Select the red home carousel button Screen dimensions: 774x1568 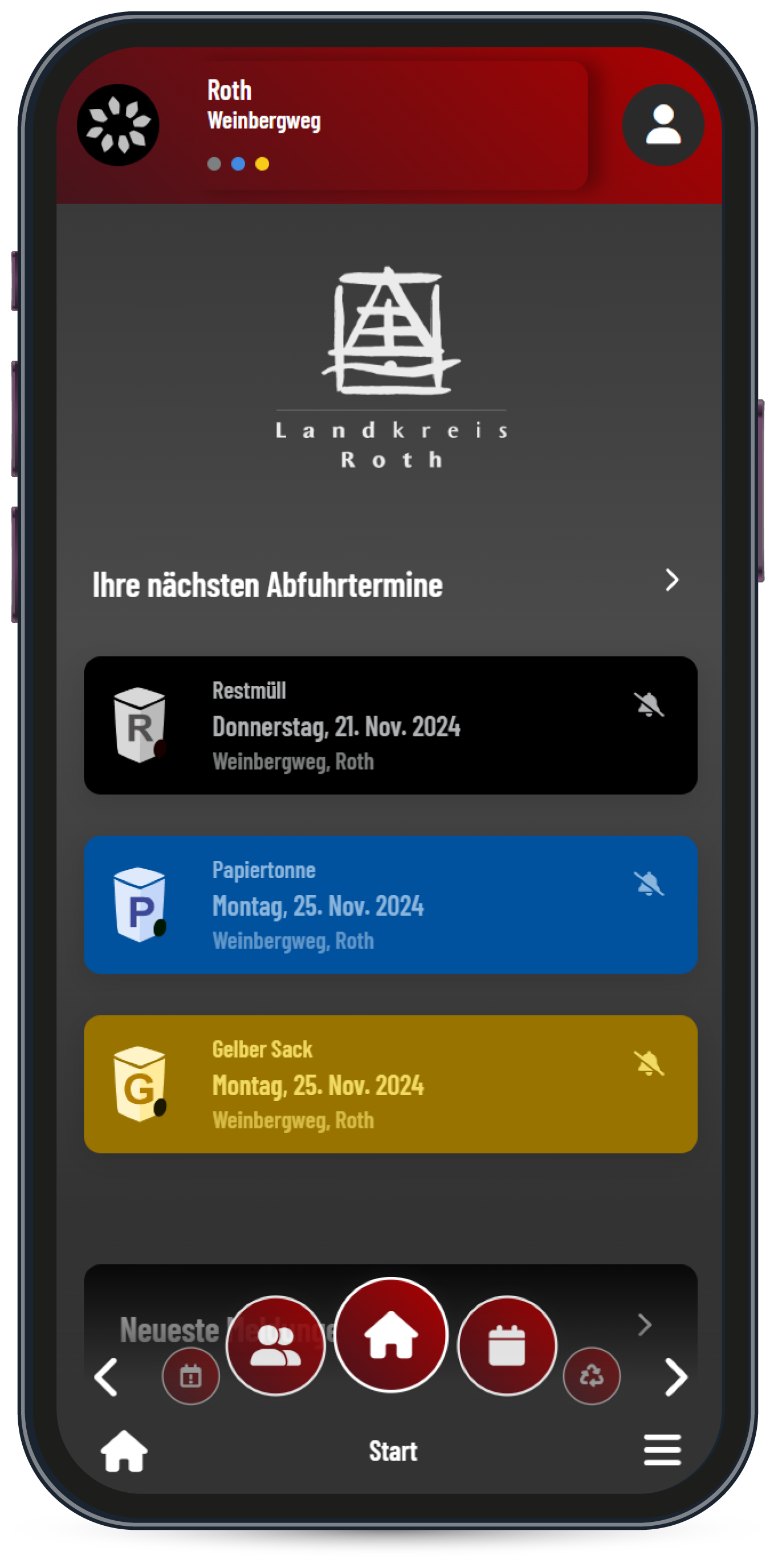point(391,1334)
